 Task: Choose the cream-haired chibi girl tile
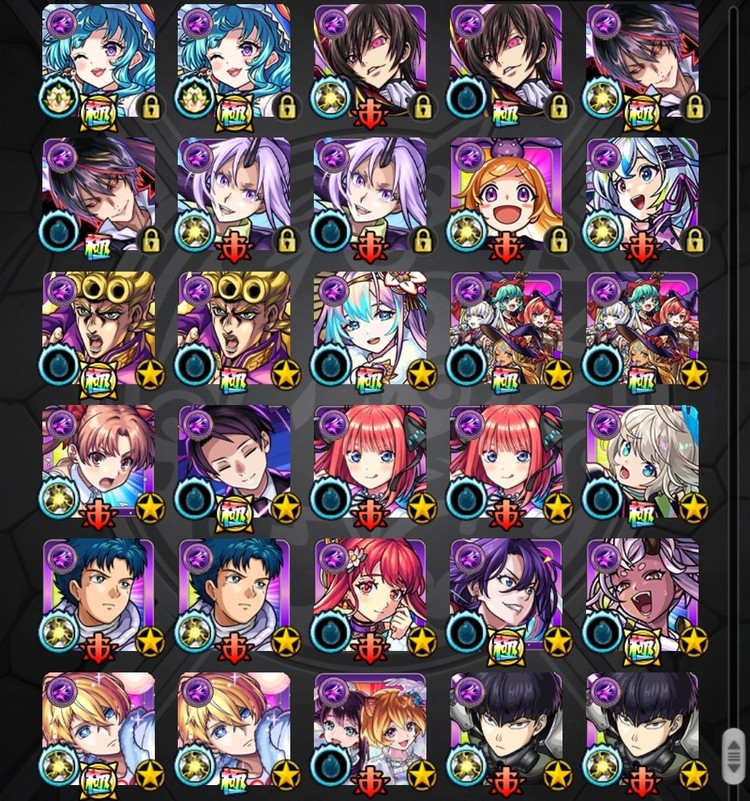[x=641, y=460]
